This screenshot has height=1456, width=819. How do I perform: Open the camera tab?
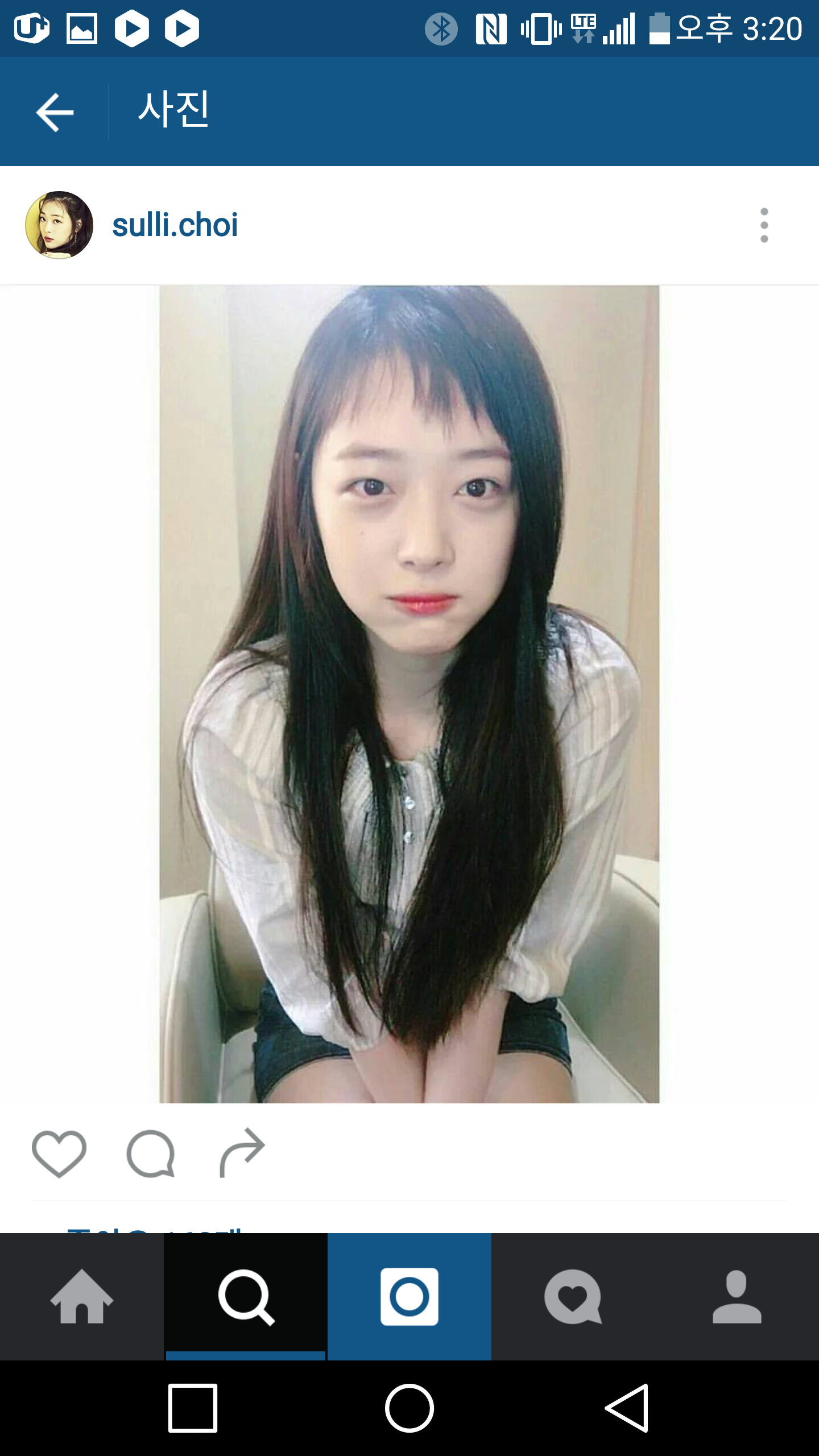point(409,1297)
